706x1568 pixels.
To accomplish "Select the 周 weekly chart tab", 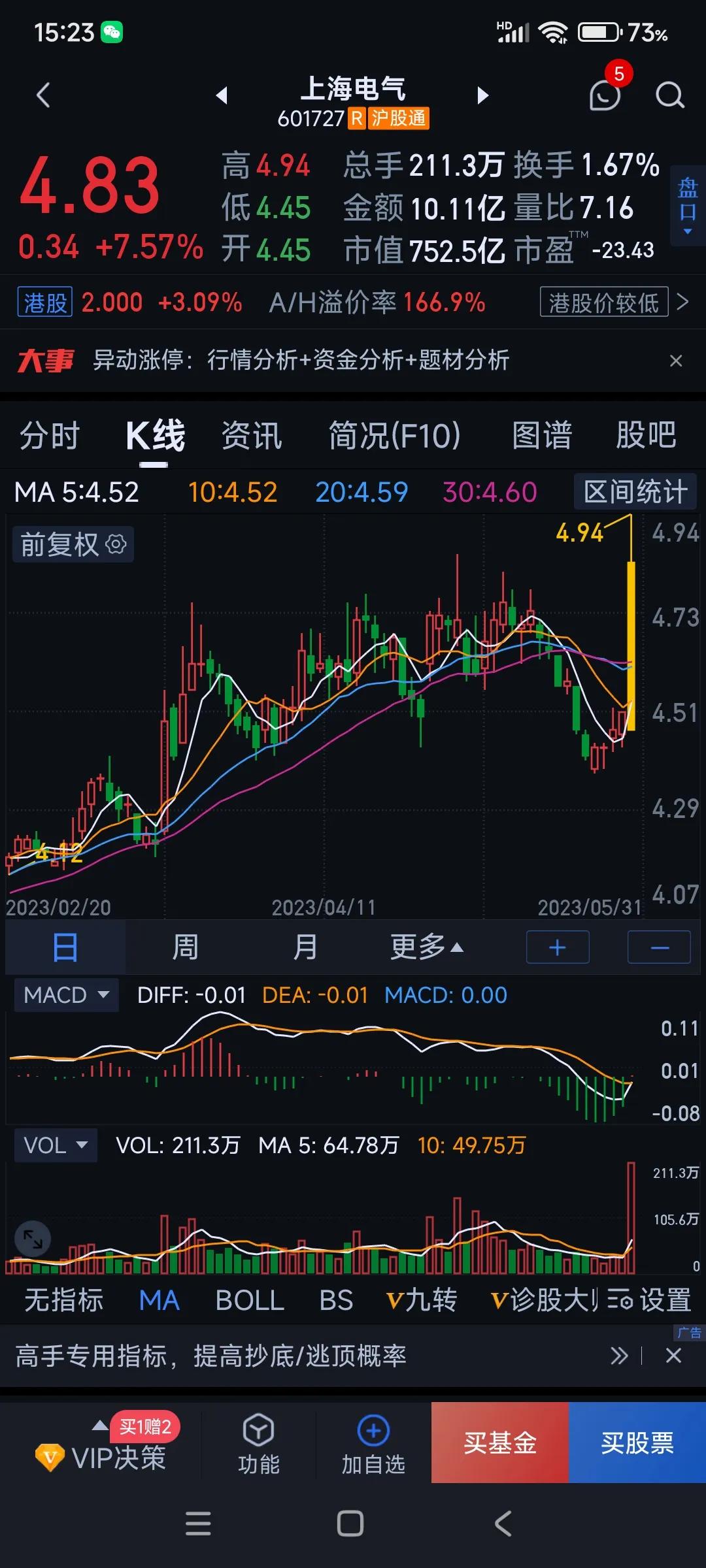I will click(x=184, y=946).
